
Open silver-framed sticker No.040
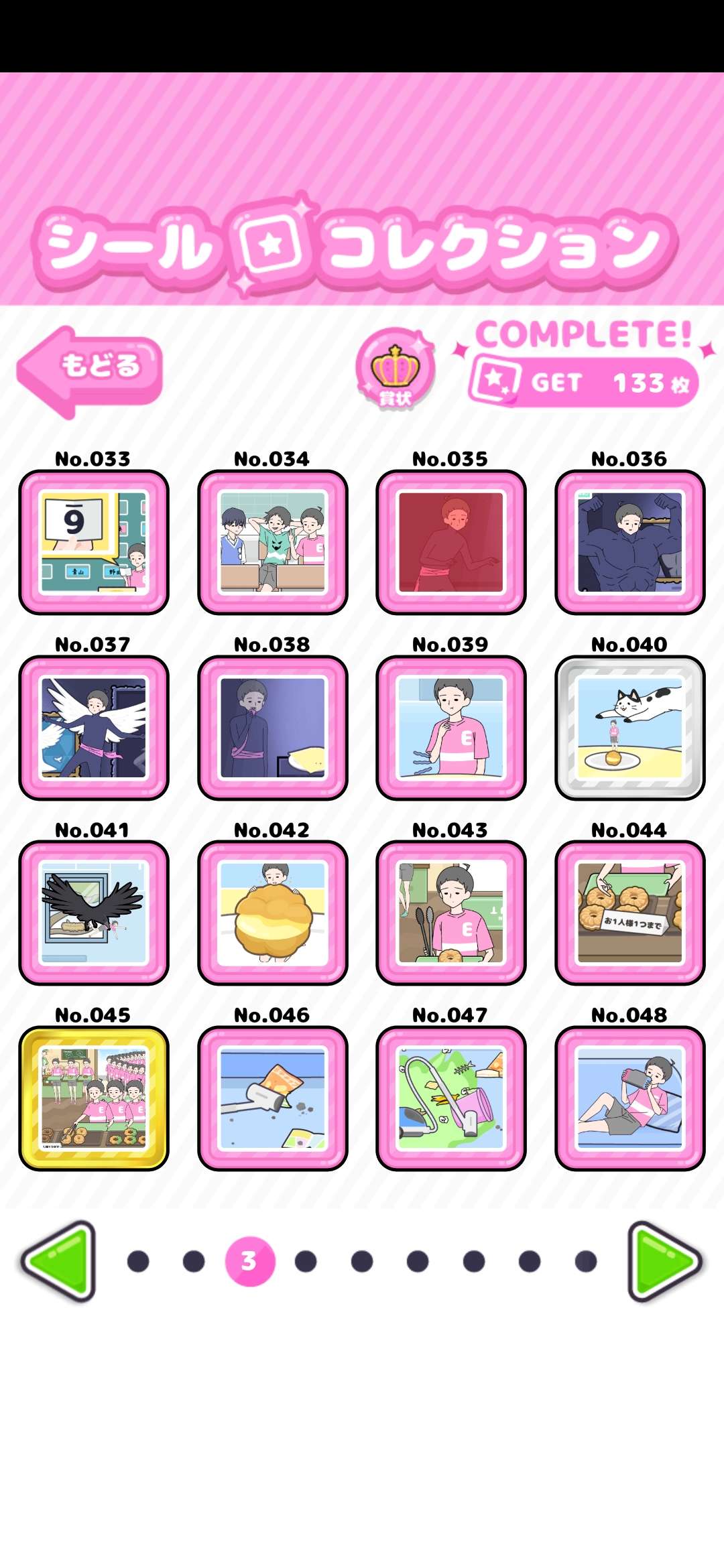click(630, 728)
